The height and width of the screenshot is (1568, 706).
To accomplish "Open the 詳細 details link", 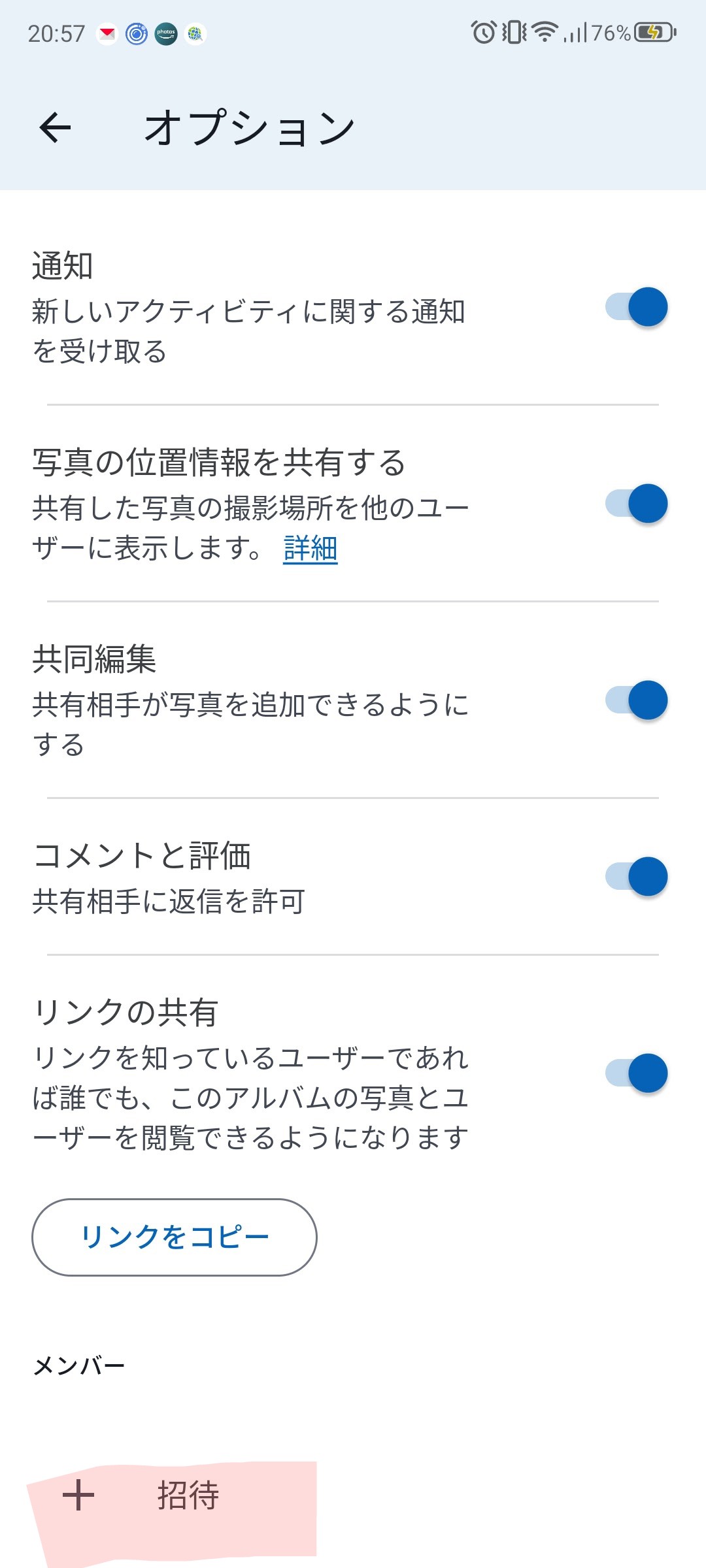I will (x=310, y=550).
